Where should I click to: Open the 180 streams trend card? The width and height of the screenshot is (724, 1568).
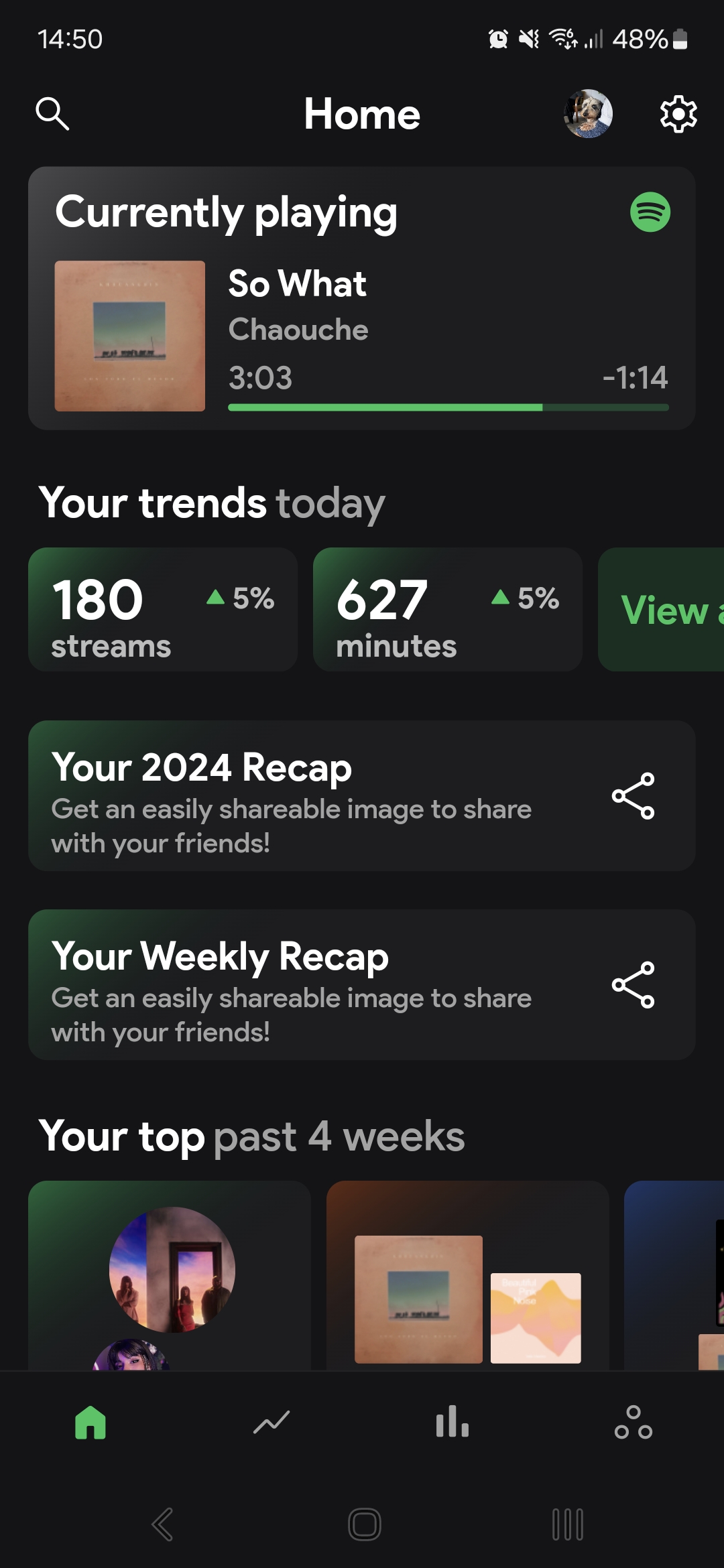(x=163, y=610)
